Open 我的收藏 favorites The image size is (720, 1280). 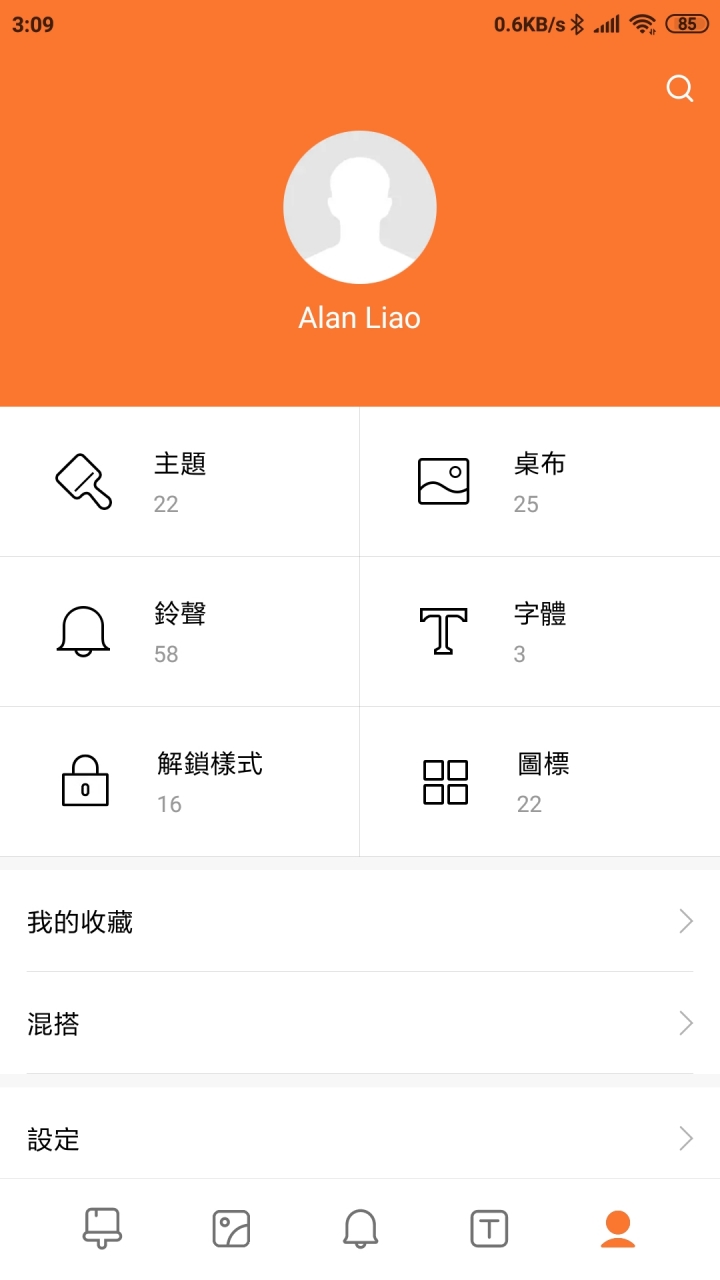[x=360, y=921]
